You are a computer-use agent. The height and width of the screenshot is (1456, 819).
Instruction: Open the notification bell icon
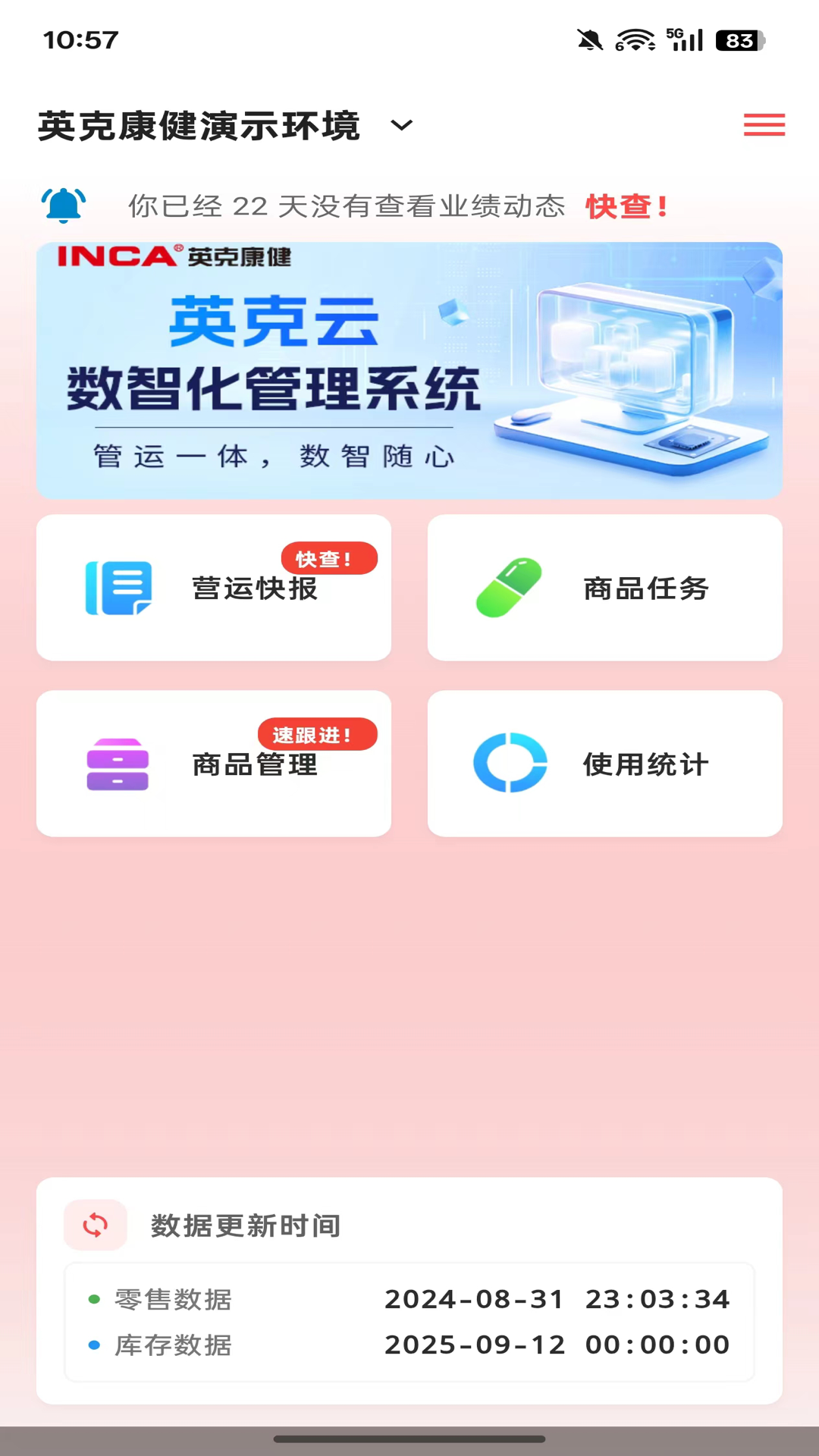pos(62,205)
